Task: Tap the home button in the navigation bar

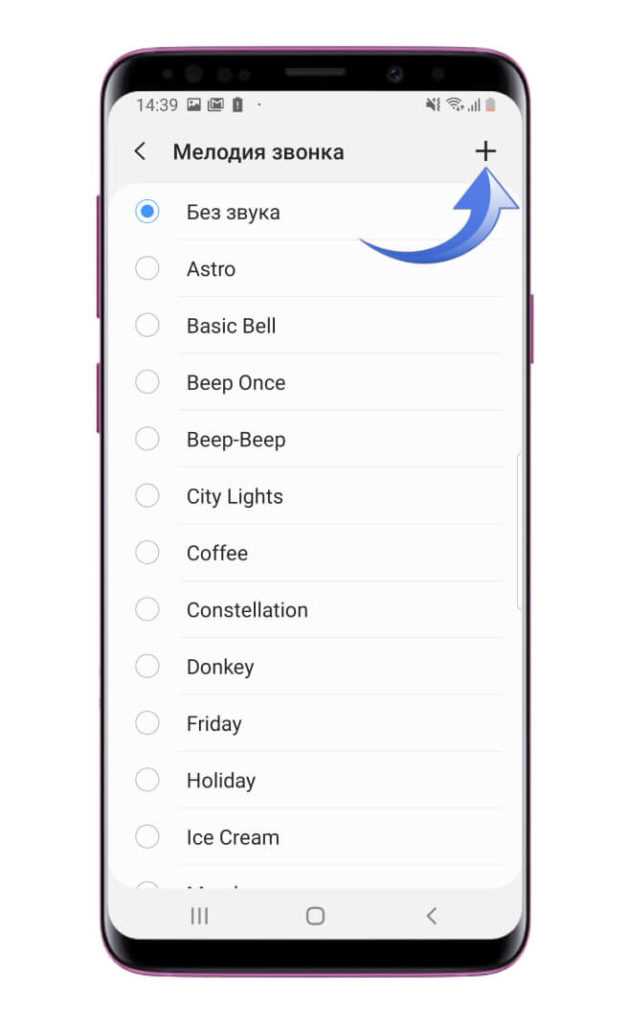Action: pos(315,916)
